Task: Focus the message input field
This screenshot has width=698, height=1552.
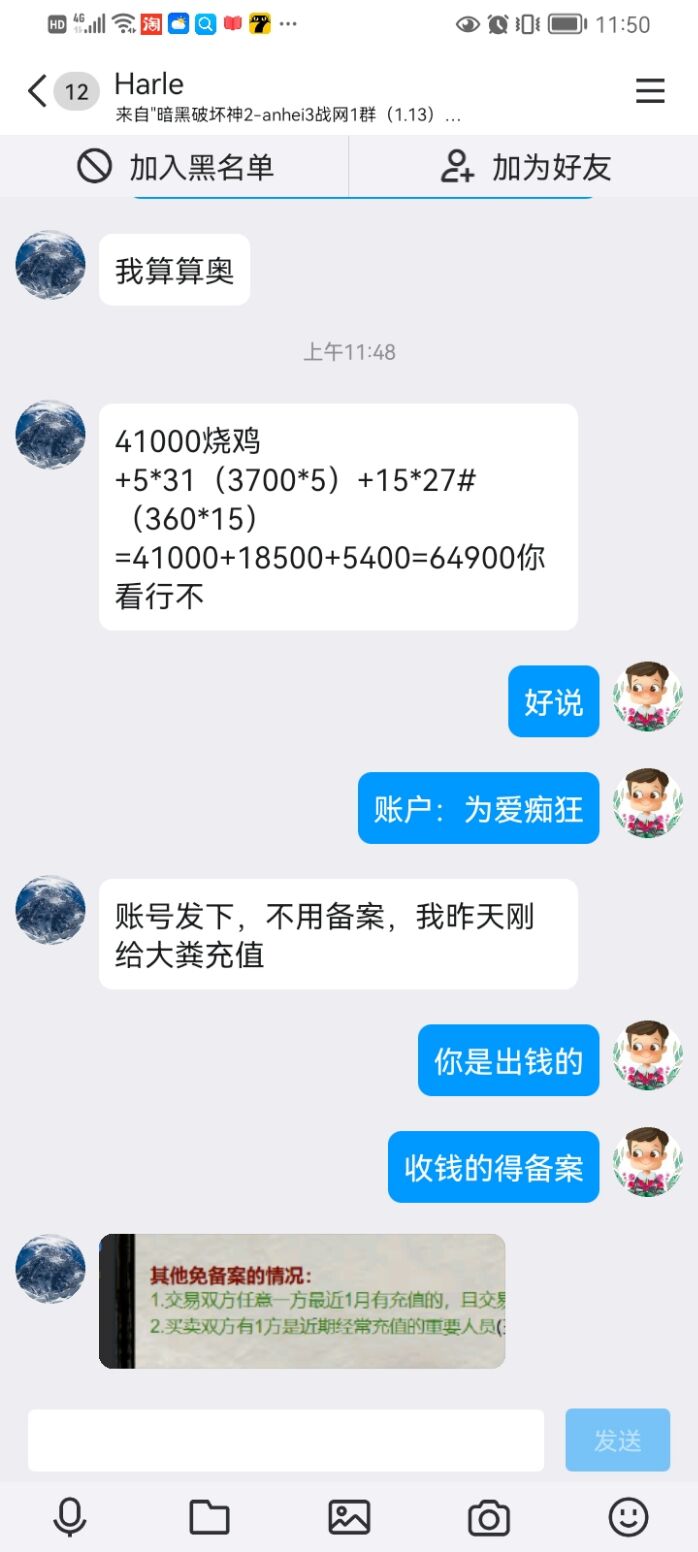Action: click(286, 1440)
